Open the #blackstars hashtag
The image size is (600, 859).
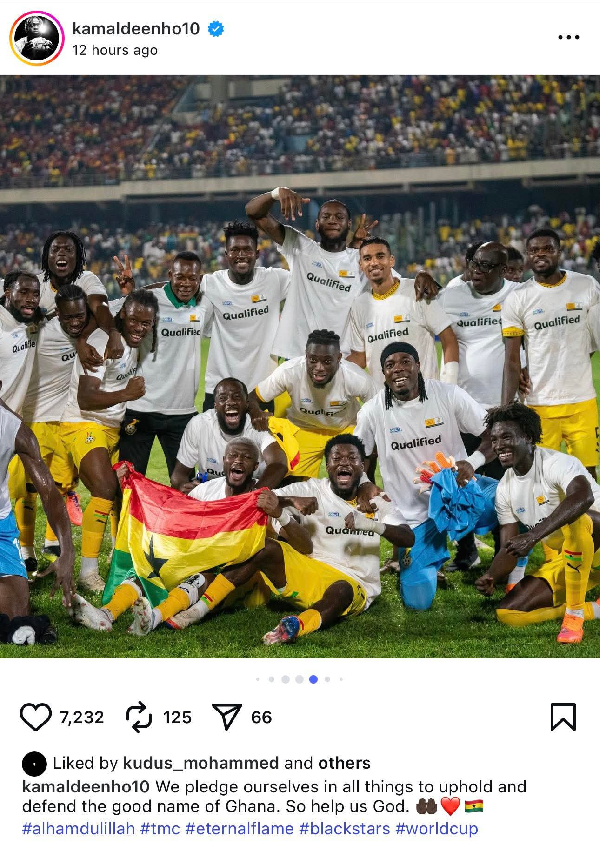344,829
